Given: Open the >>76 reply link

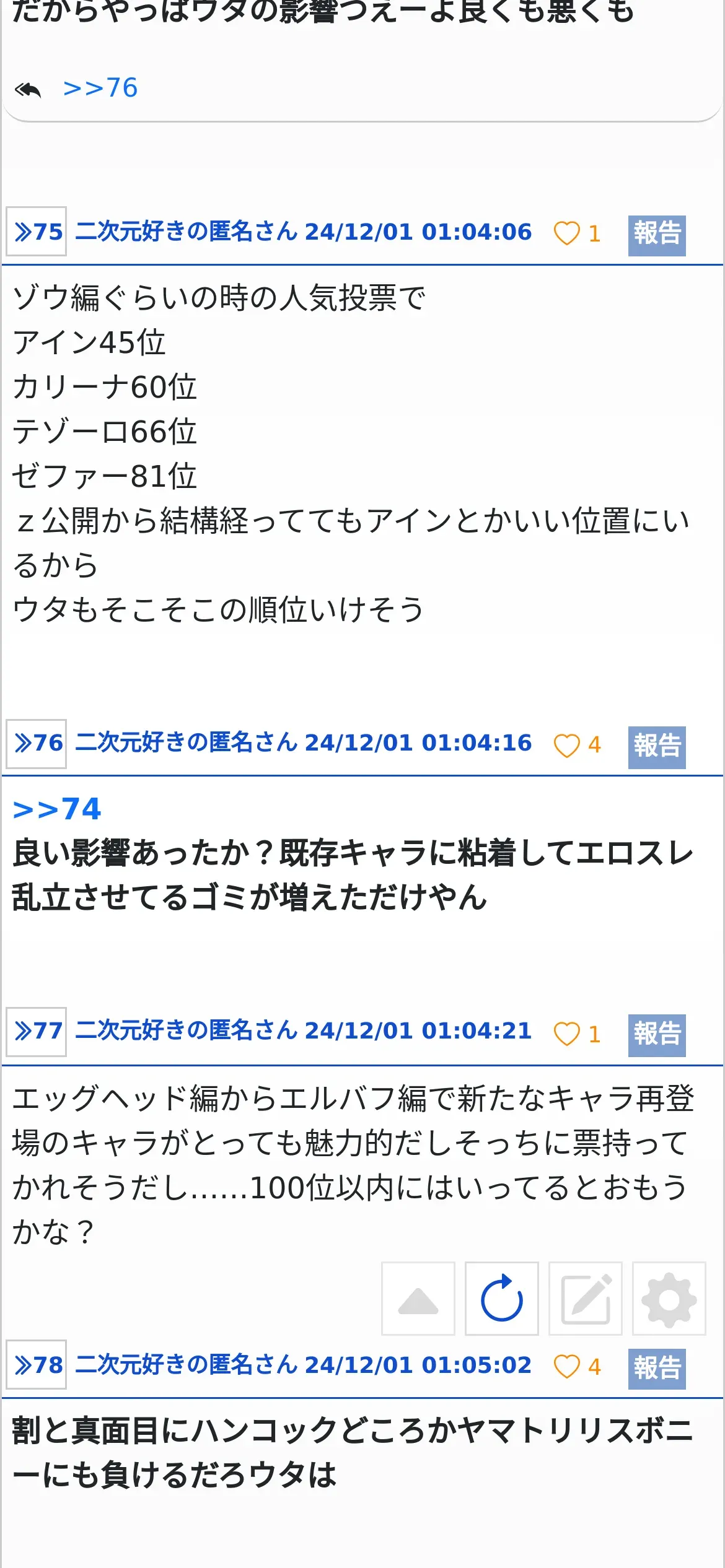Looking at the screenshot, I should pyautogui.click(x=100, y=88).
